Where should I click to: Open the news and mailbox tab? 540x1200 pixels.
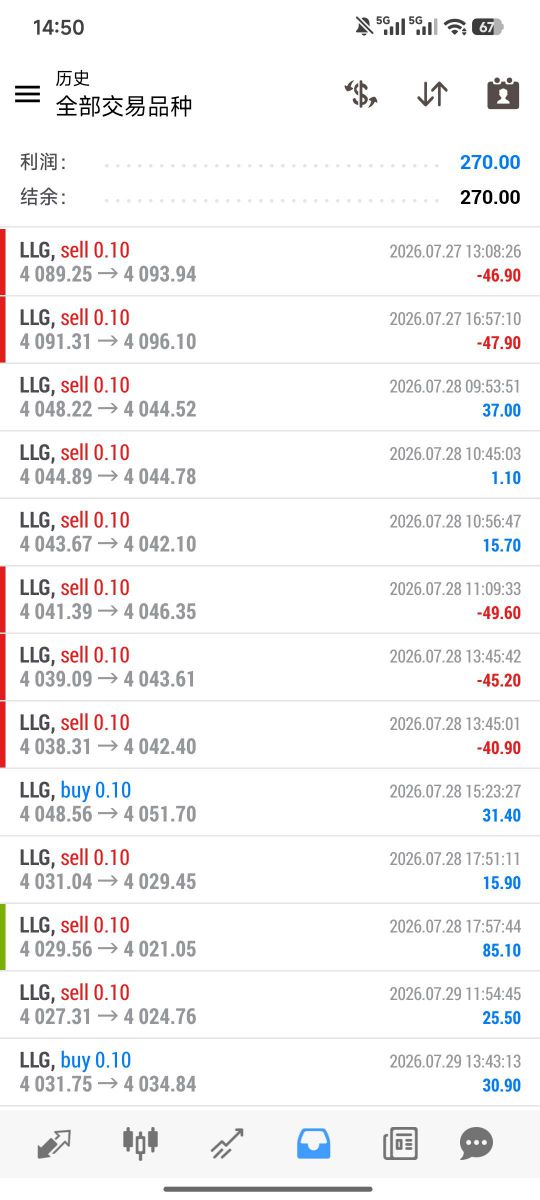(400, 1143)
